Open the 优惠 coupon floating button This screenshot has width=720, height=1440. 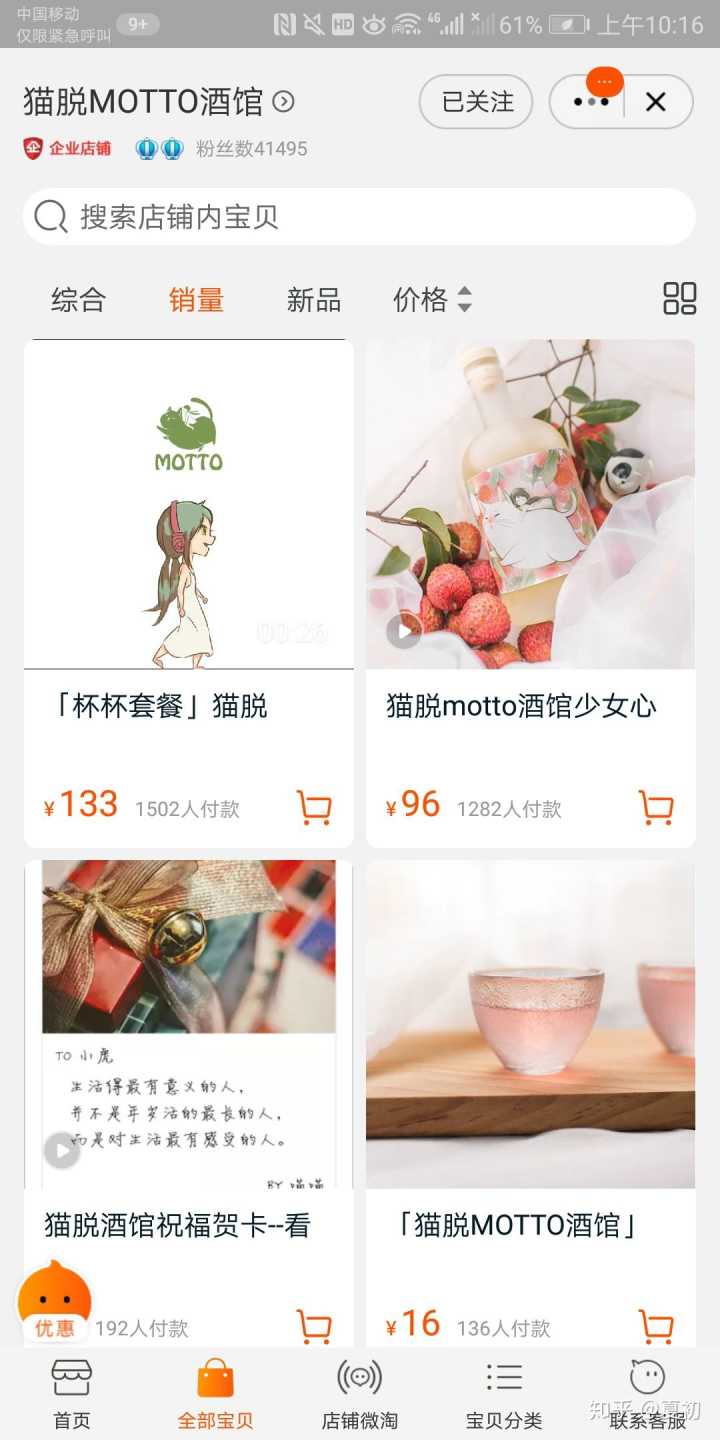(55, 1305)
